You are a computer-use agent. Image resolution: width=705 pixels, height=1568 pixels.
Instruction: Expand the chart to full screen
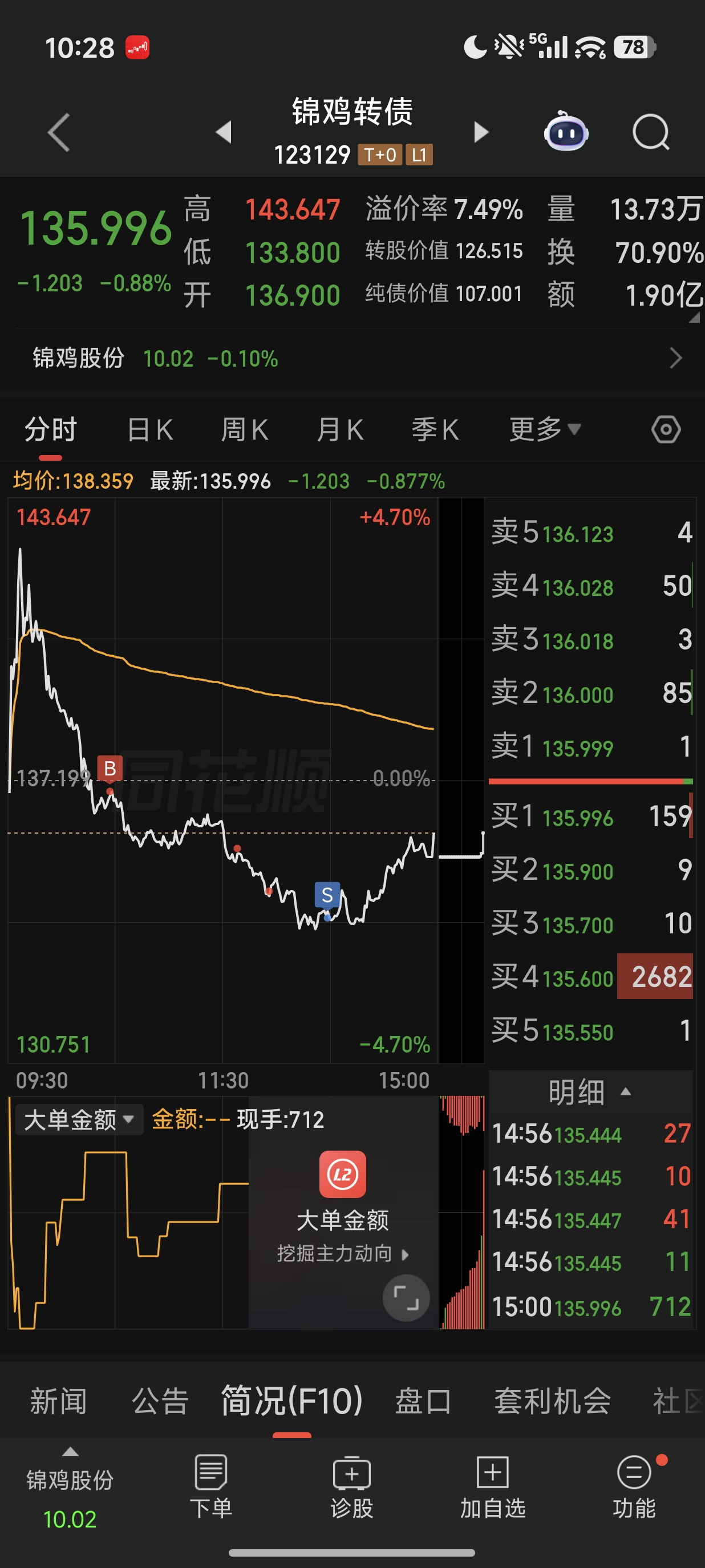click(406, 1298)
